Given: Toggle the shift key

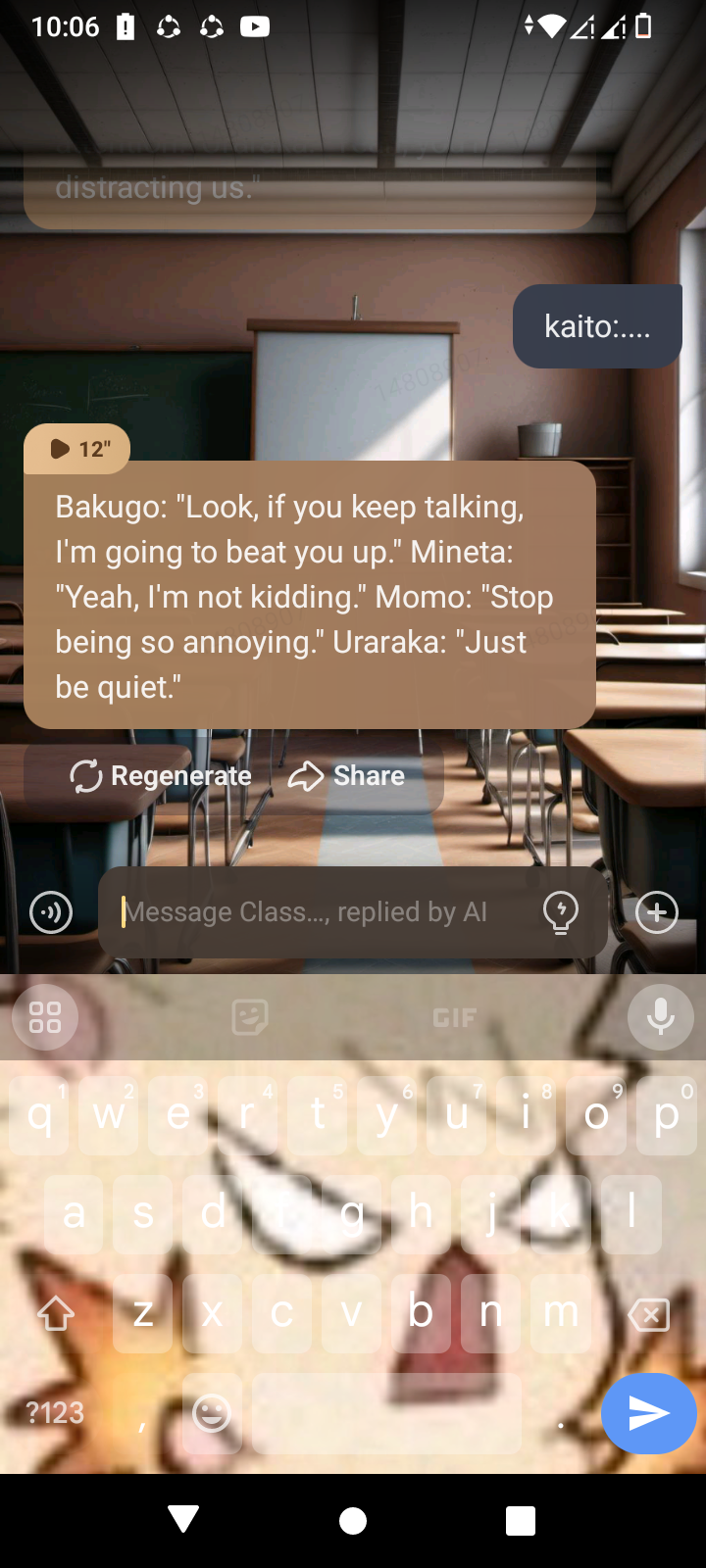Looking at the screenshot, I should [56, 1314].
